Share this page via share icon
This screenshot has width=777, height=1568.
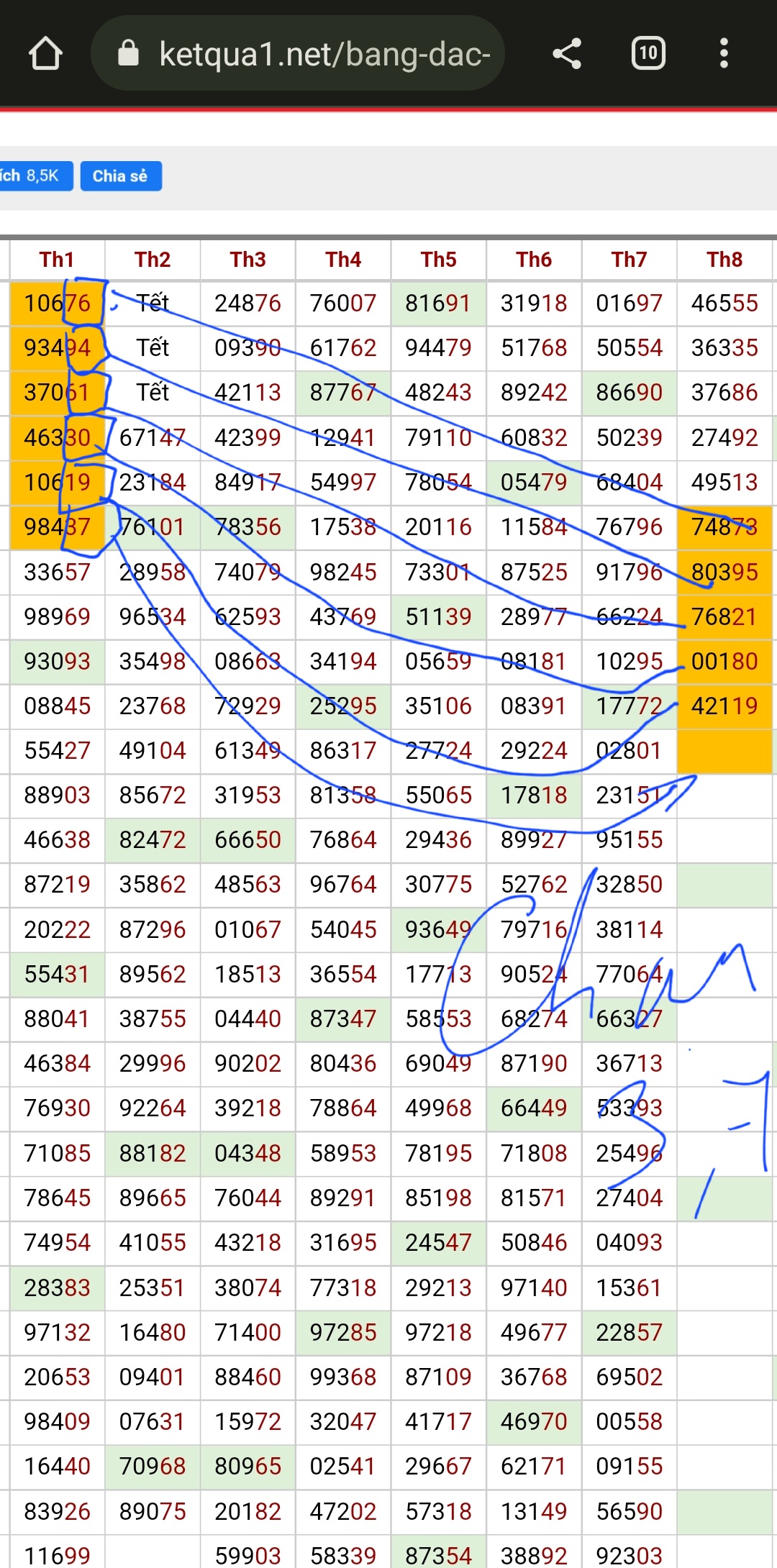click(x=566, y=54)
